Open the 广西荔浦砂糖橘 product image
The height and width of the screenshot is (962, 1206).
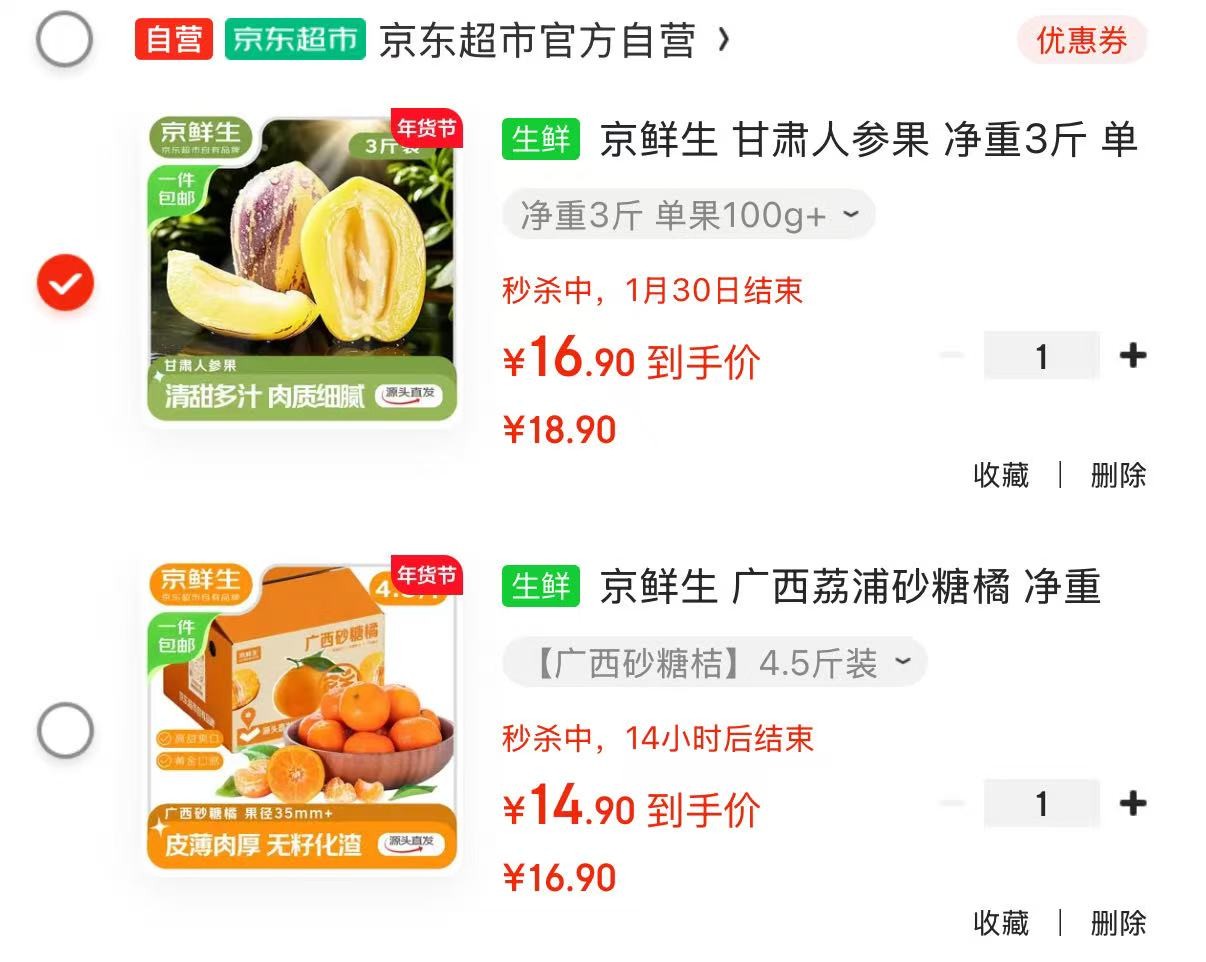coord(303,716)
